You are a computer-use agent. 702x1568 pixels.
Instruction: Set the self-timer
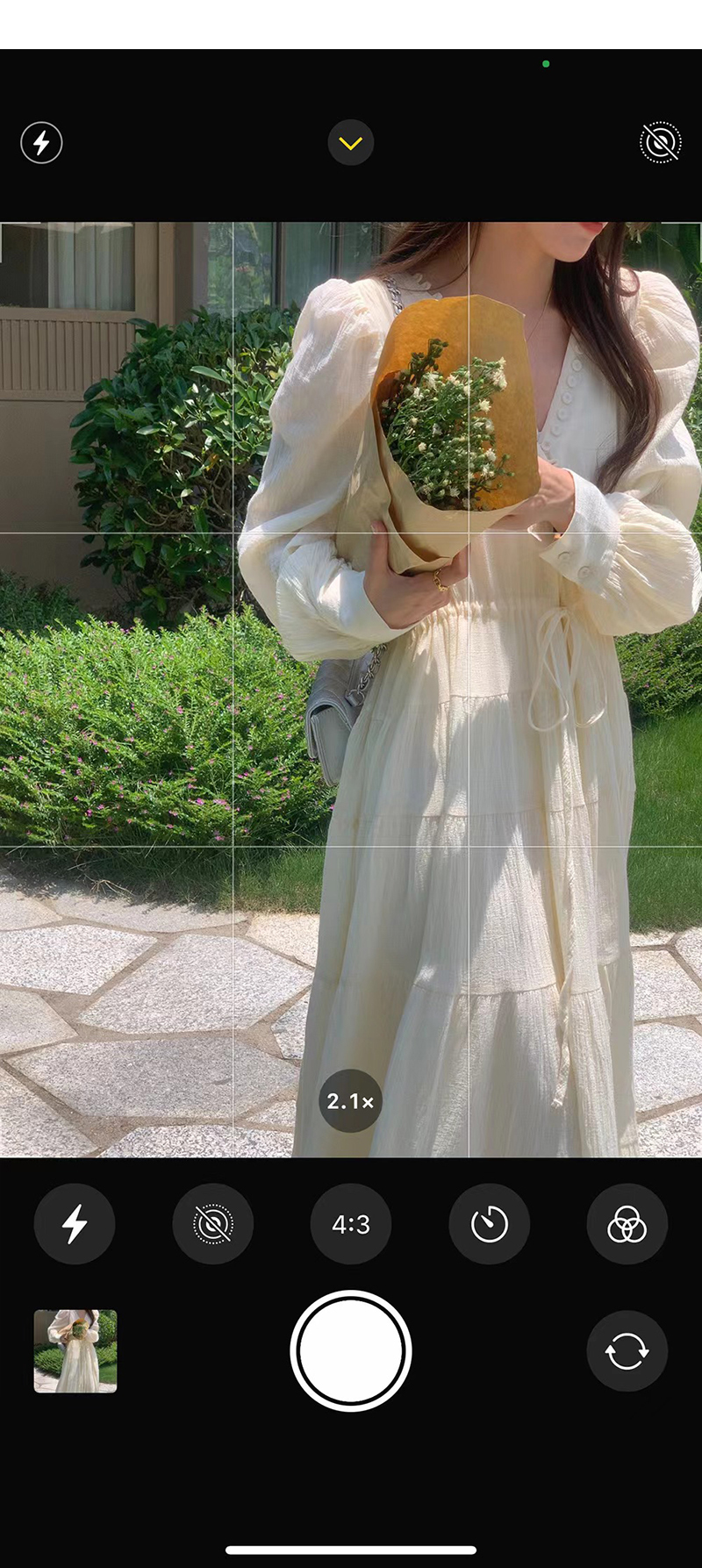click(x=489, y=1224)
